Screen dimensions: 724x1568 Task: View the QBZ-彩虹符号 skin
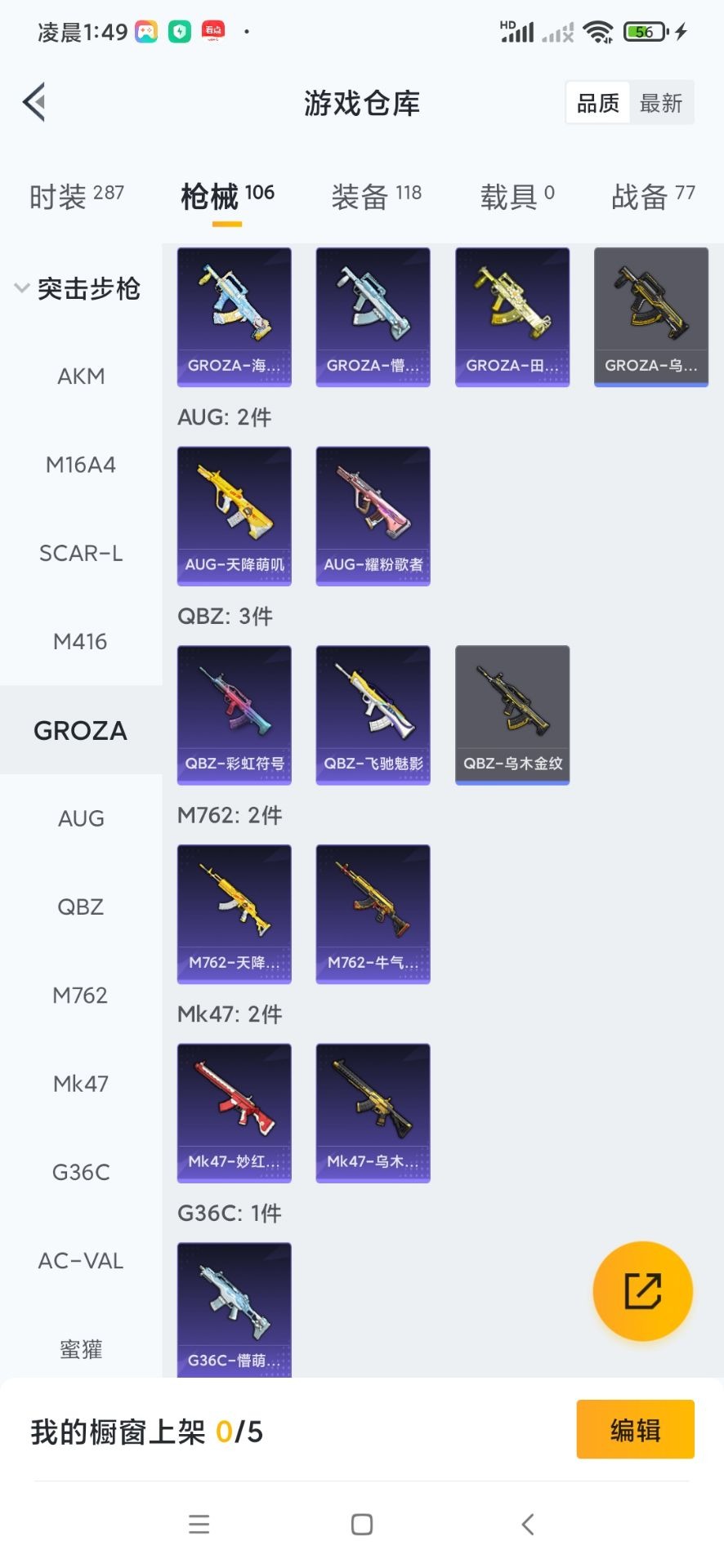235,715
